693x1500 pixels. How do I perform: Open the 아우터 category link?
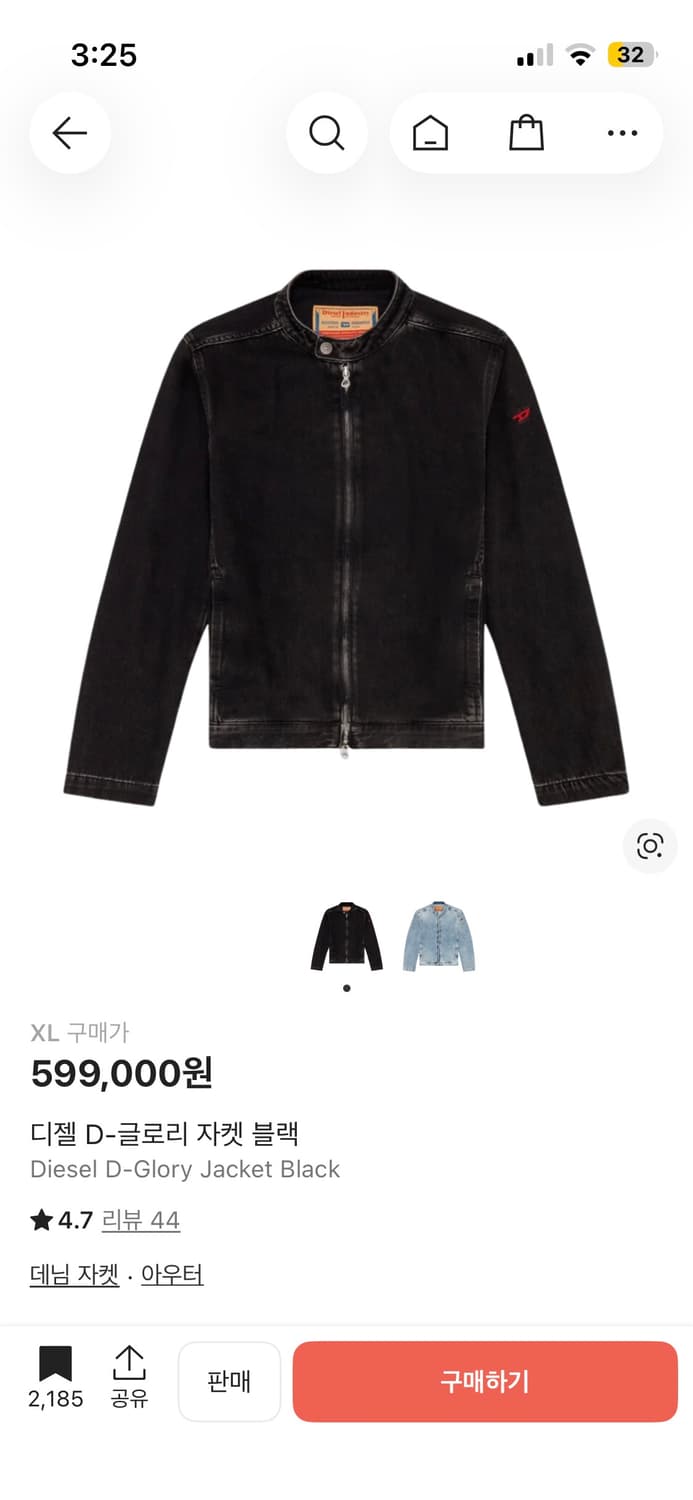pyautogui.click(x=172, y=1275)
